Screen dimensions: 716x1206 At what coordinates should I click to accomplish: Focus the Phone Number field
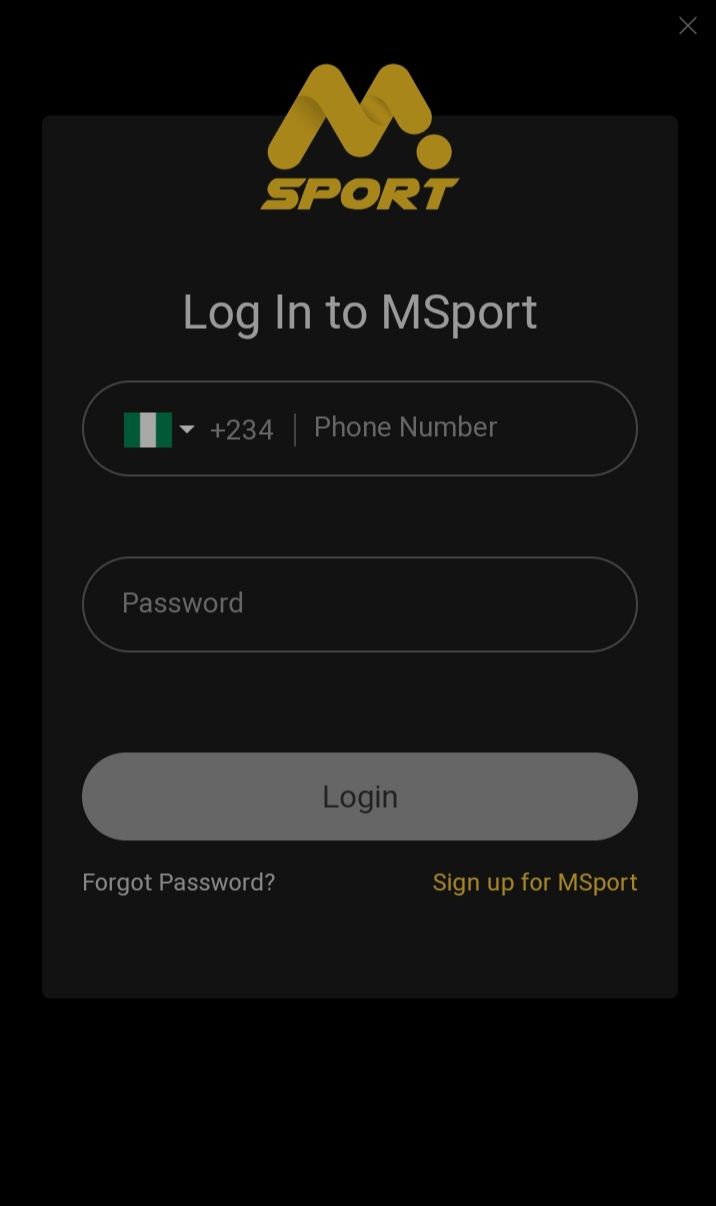(465, 428)
